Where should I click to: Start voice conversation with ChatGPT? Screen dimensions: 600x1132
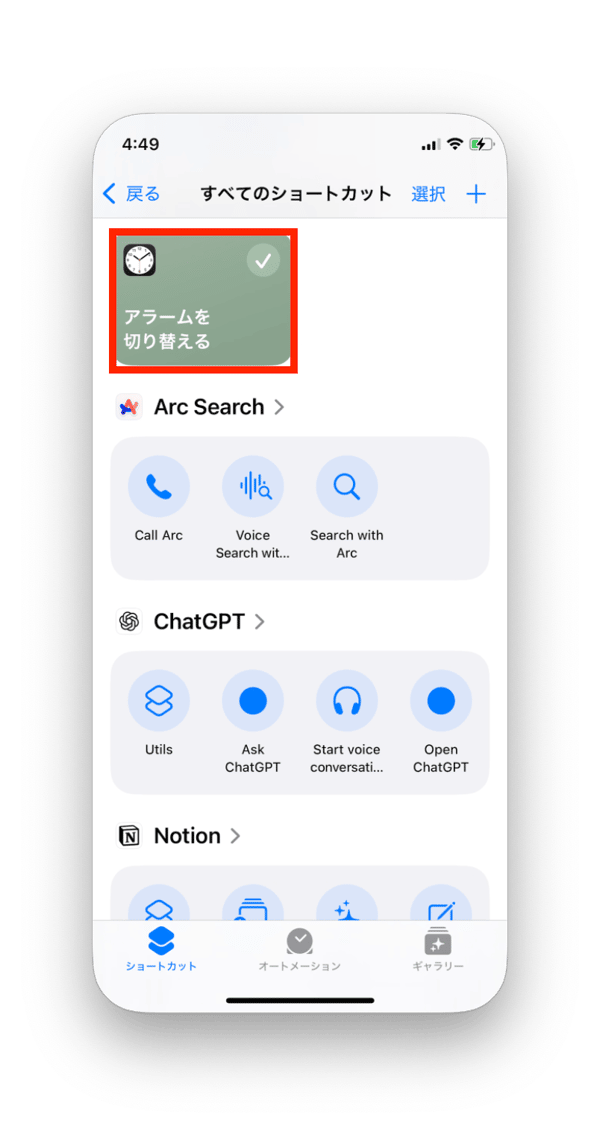pyautogui.click(x=347, y=701)
